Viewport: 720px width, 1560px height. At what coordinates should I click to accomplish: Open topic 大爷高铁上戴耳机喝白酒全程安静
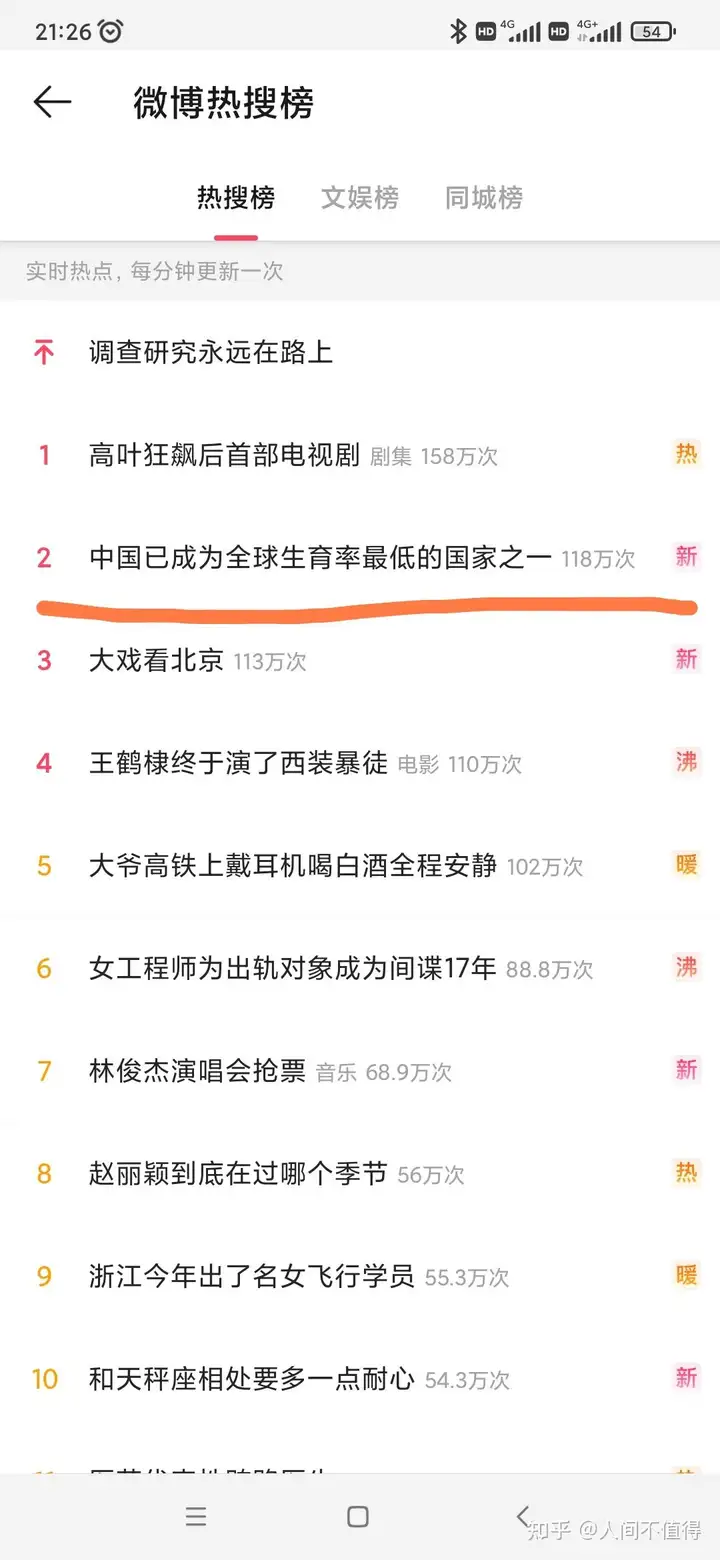pos(292,866)
